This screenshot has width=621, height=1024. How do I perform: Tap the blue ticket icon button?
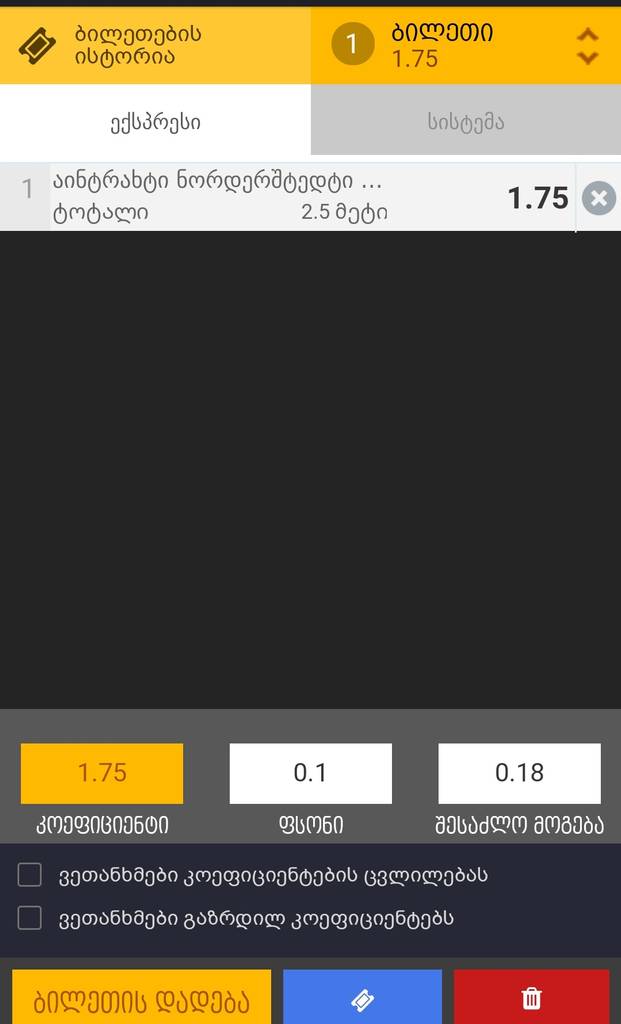coord(362,1000)
